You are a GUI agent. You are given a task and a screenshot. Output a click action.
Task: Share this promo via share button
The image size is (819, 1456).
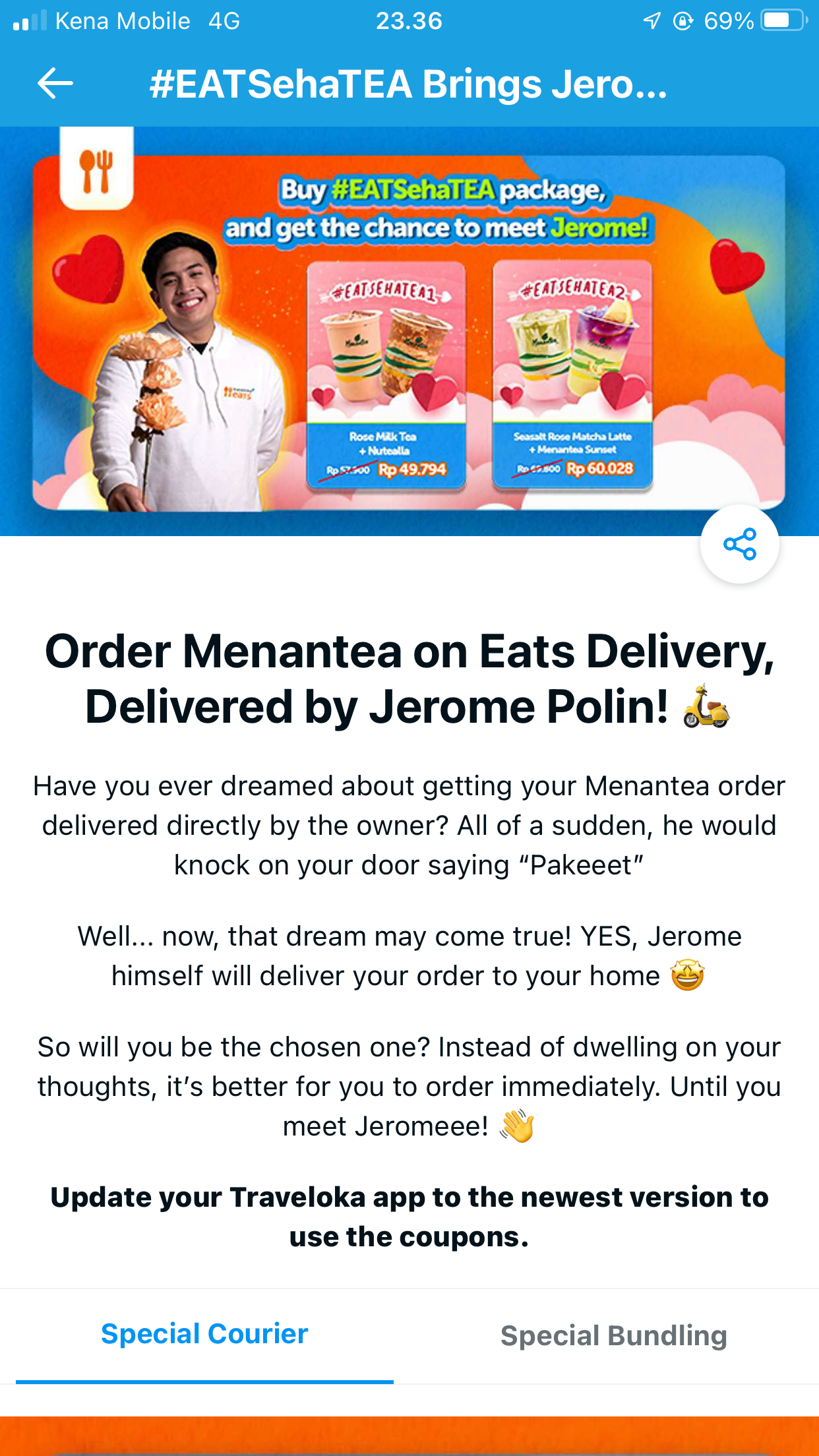pos(739,544)
